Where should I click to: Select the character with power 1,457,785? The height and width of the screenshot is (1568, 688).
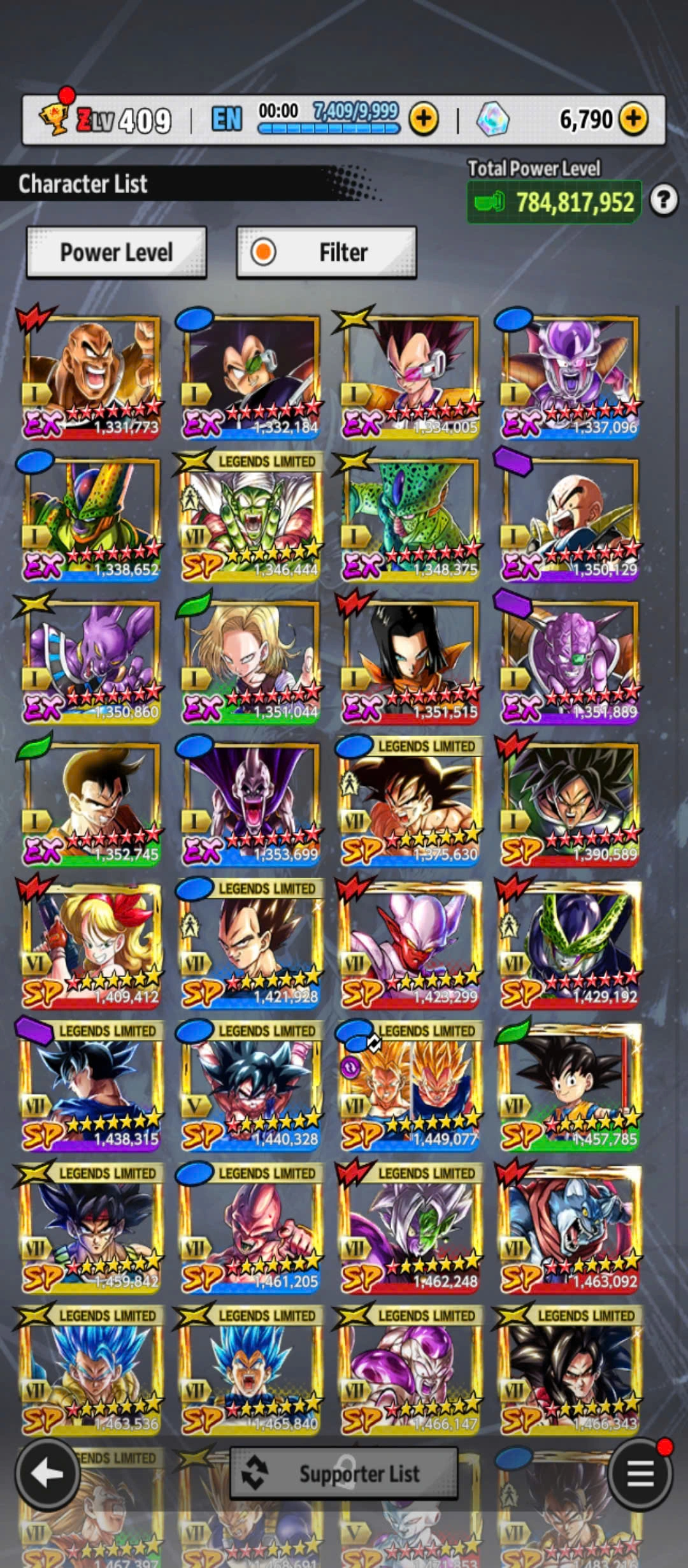570,1088
